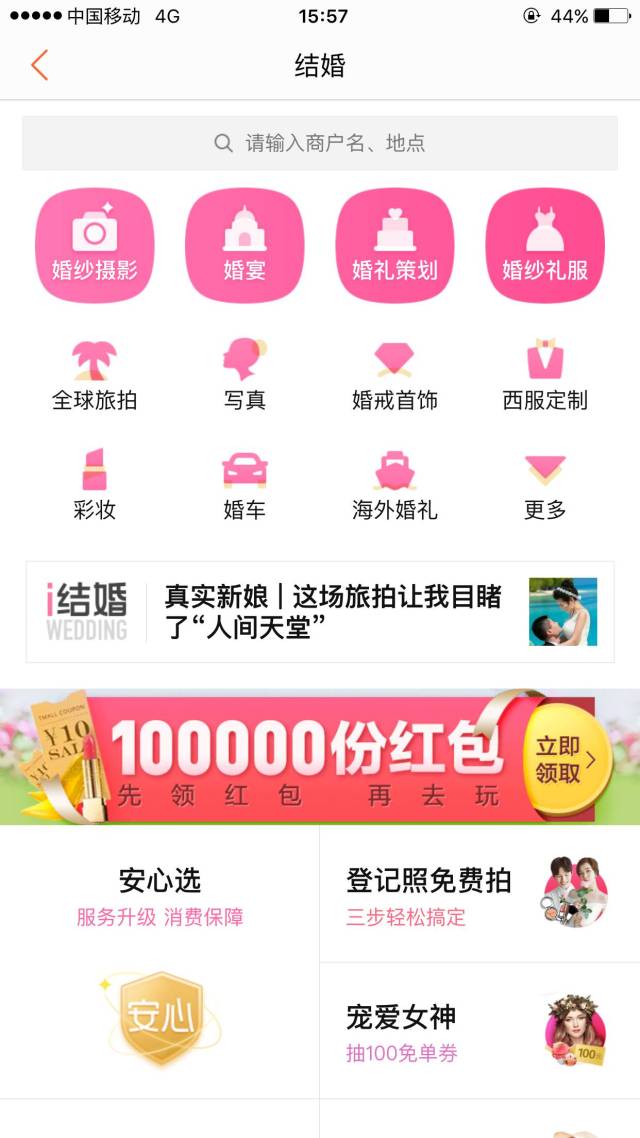Open the 写真 portrait category
Image resolution: width=640 pixels, height=1138 pixels.
click(x=245, y=376)
